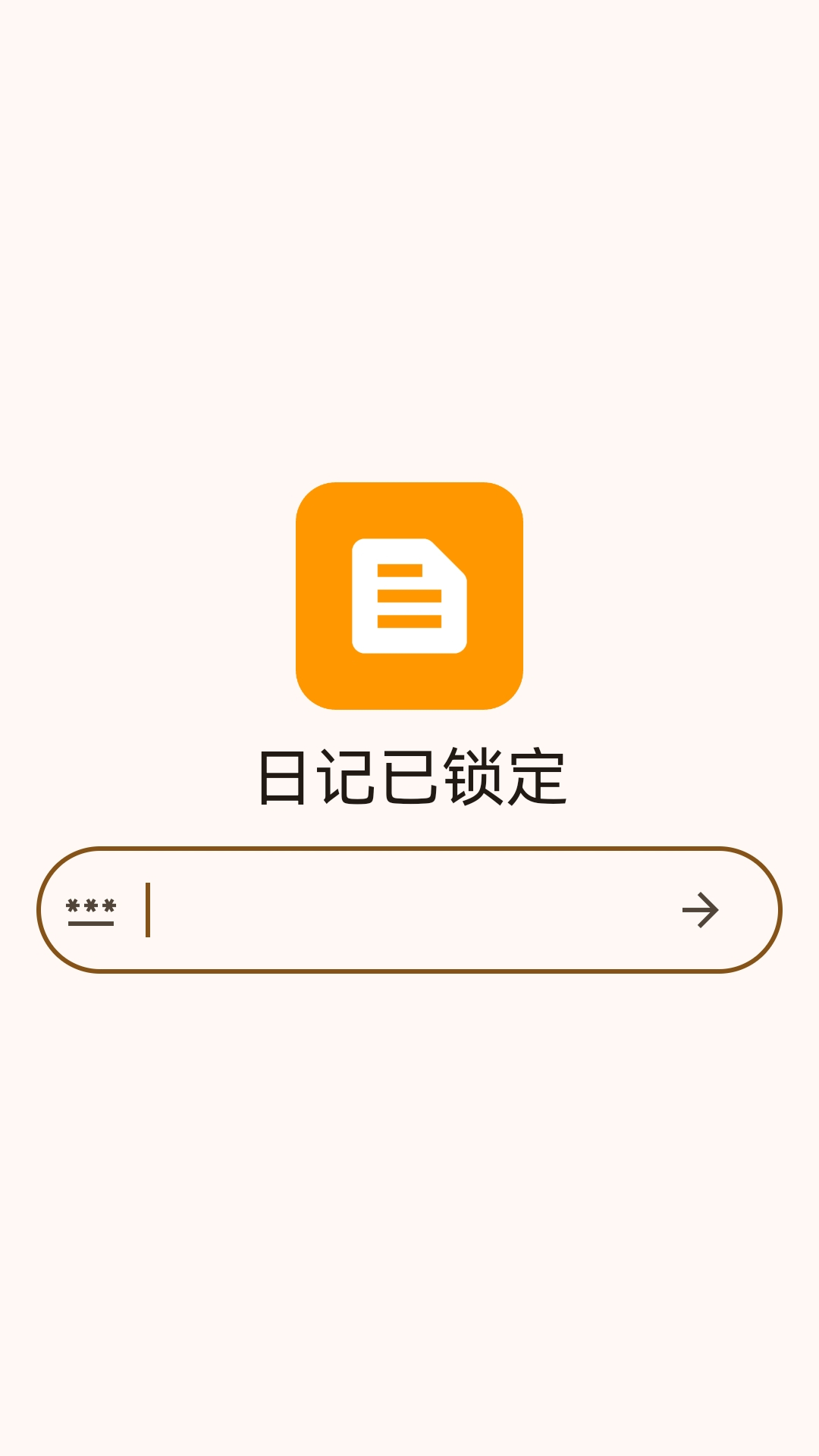The height and width of the screenshot is (1456, 819).
Task: Submit password with the arrow button
Action: [699, 910]
